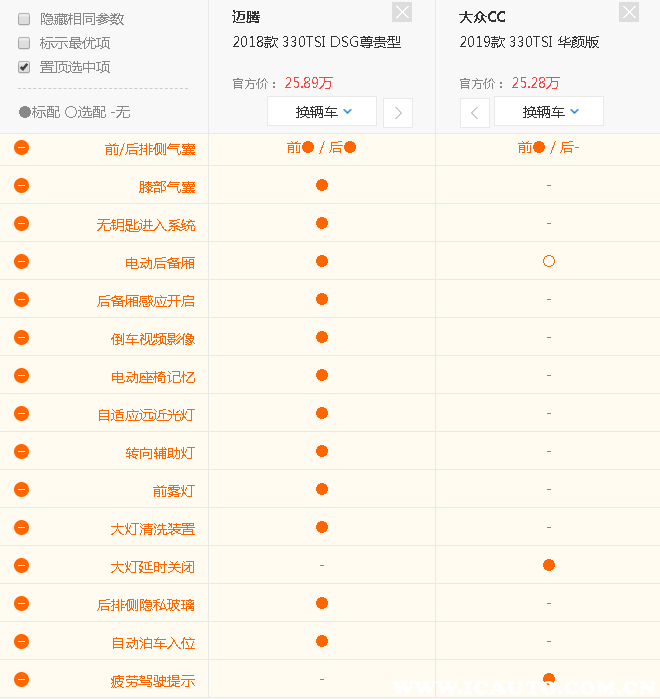This screenshot has height=699, width=660.
Task: Unpin the 电动座椅记忆 row
Action: tap(21, 376)
